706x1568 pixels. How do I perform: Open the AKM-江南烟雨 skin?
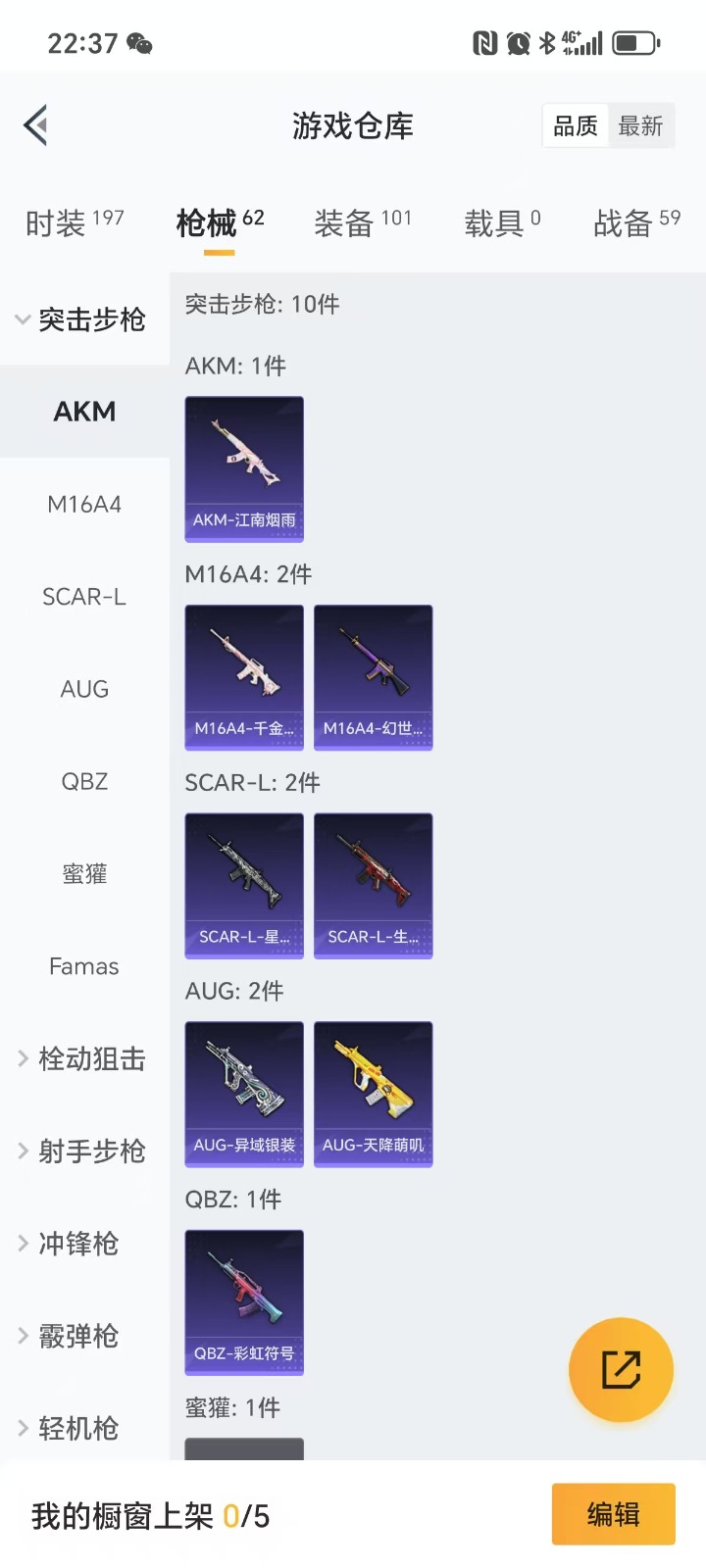coord(244,468)
